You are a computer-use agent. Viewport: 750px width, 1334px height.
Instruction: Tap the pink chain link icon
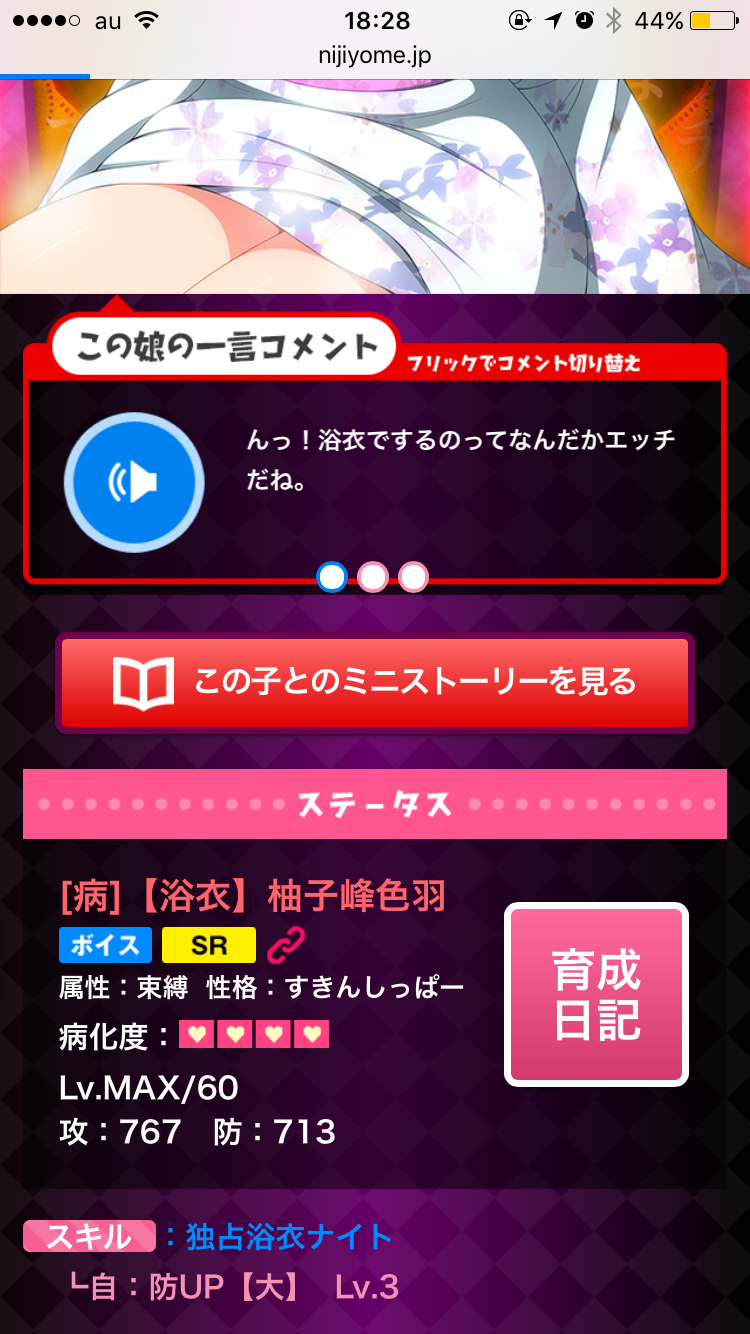click(286, 944)
